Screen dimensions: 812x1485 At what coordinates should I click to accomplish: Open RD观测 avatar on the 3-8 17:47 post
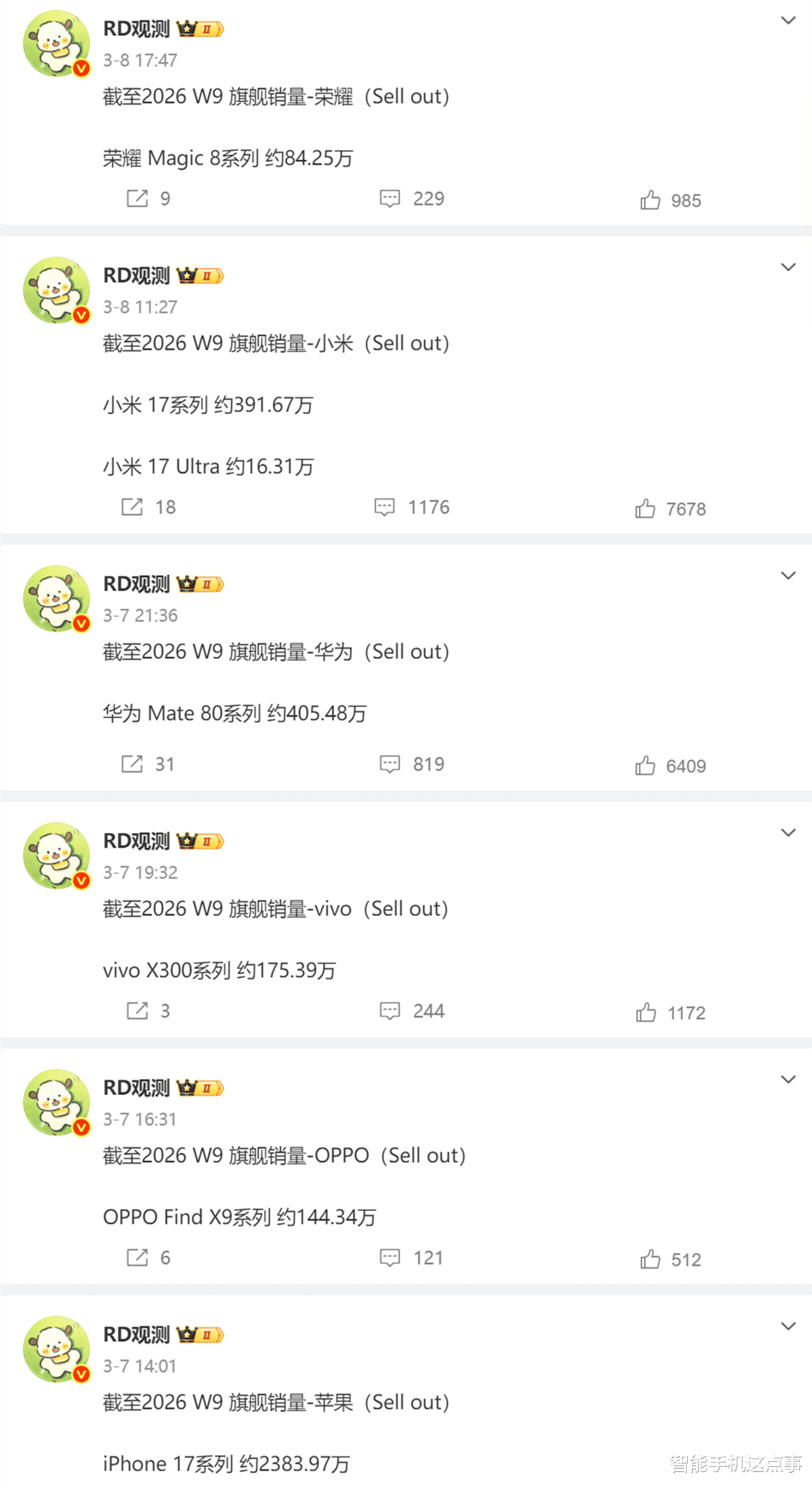[57, 44]
